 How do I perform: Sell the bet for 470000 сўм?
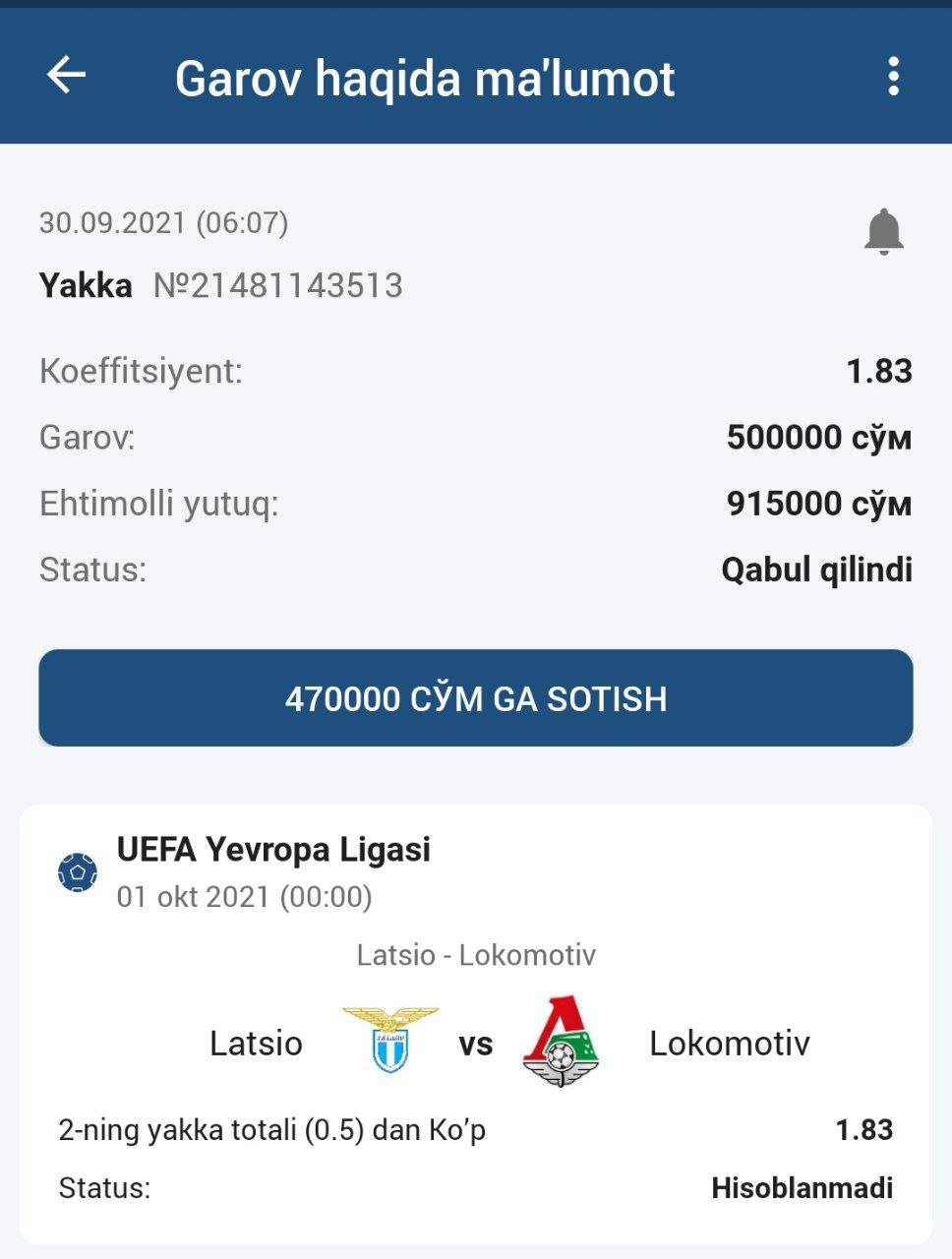476,697
